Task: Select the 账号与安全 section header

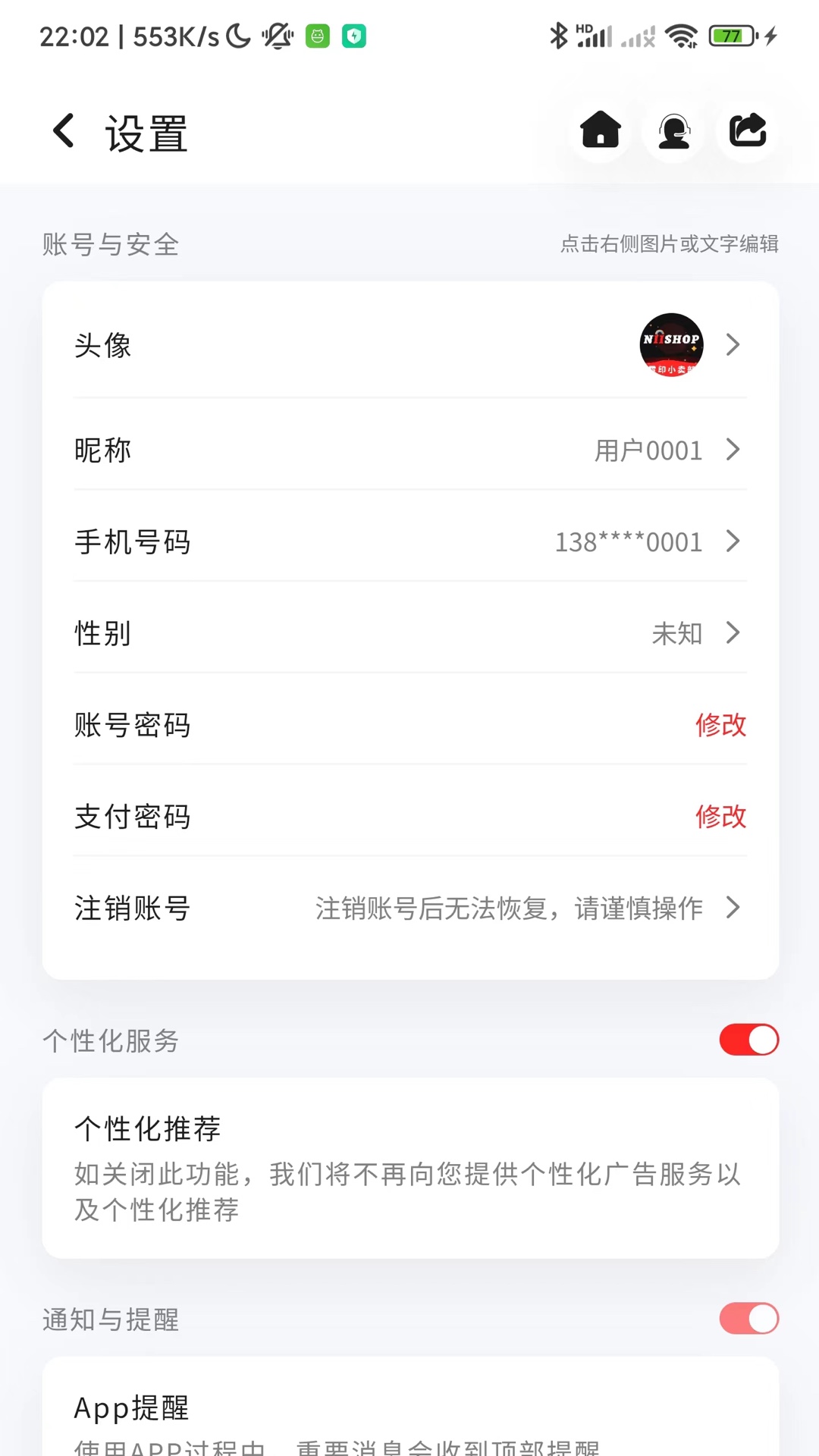Action: click(110, 244)
